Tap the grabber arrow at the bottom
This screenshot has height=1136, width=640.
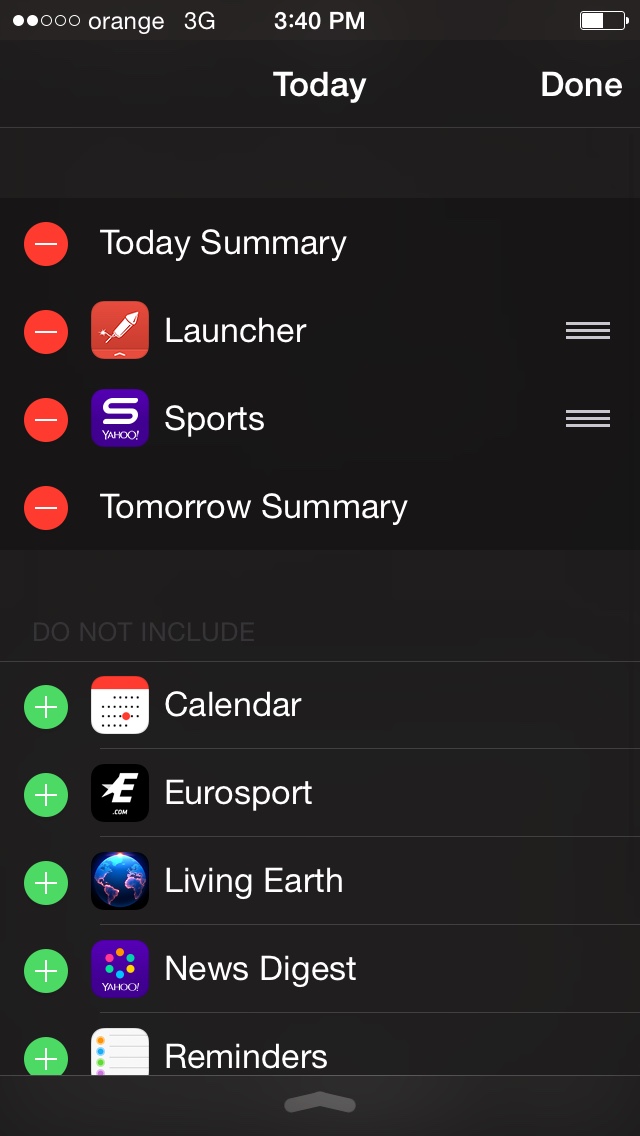[320, 1103]
